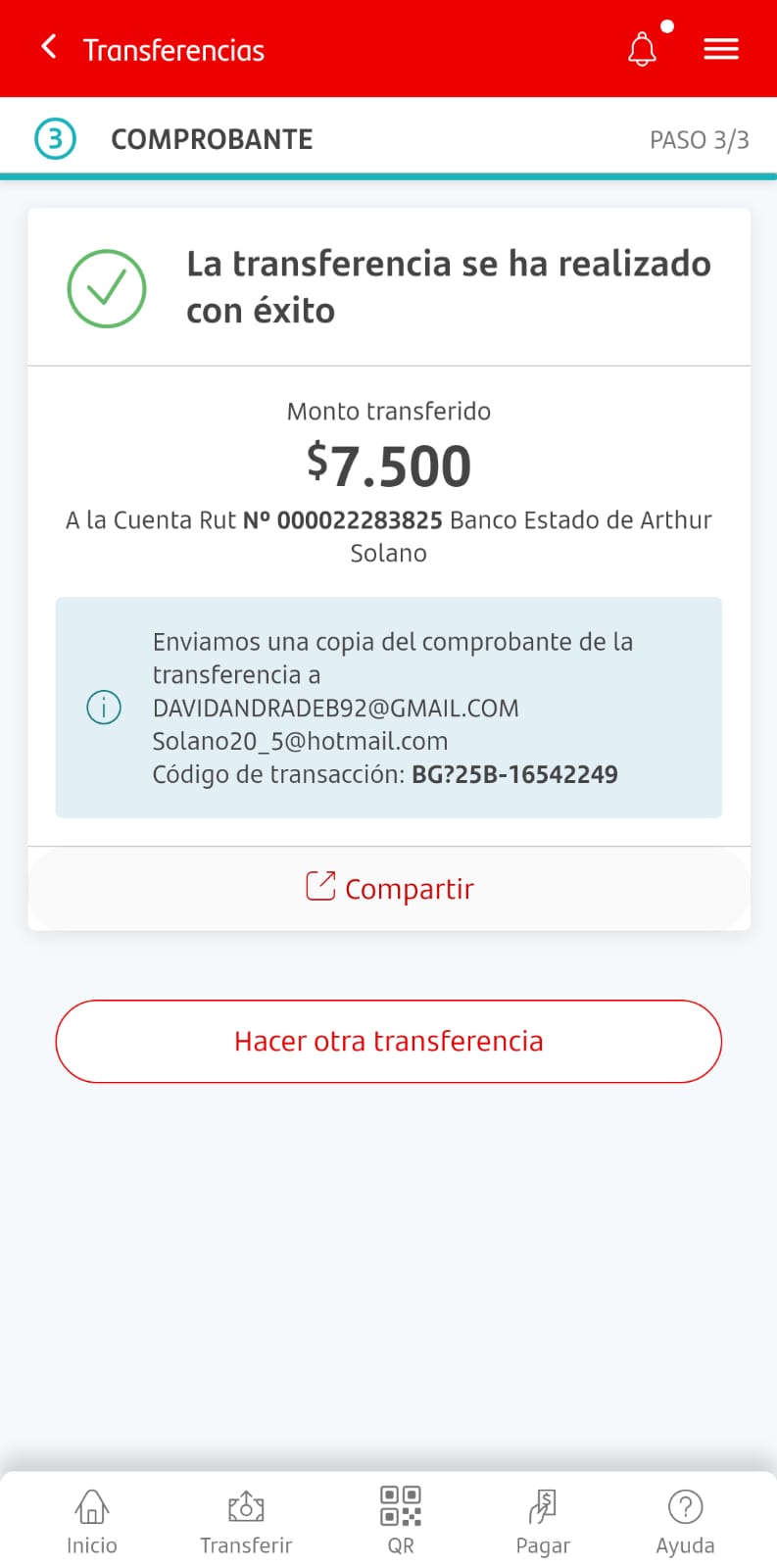The width and height of the screenshot is (777, 1568).
Task: Switch to the Inicio tab
Action: tap(92, 1521)
